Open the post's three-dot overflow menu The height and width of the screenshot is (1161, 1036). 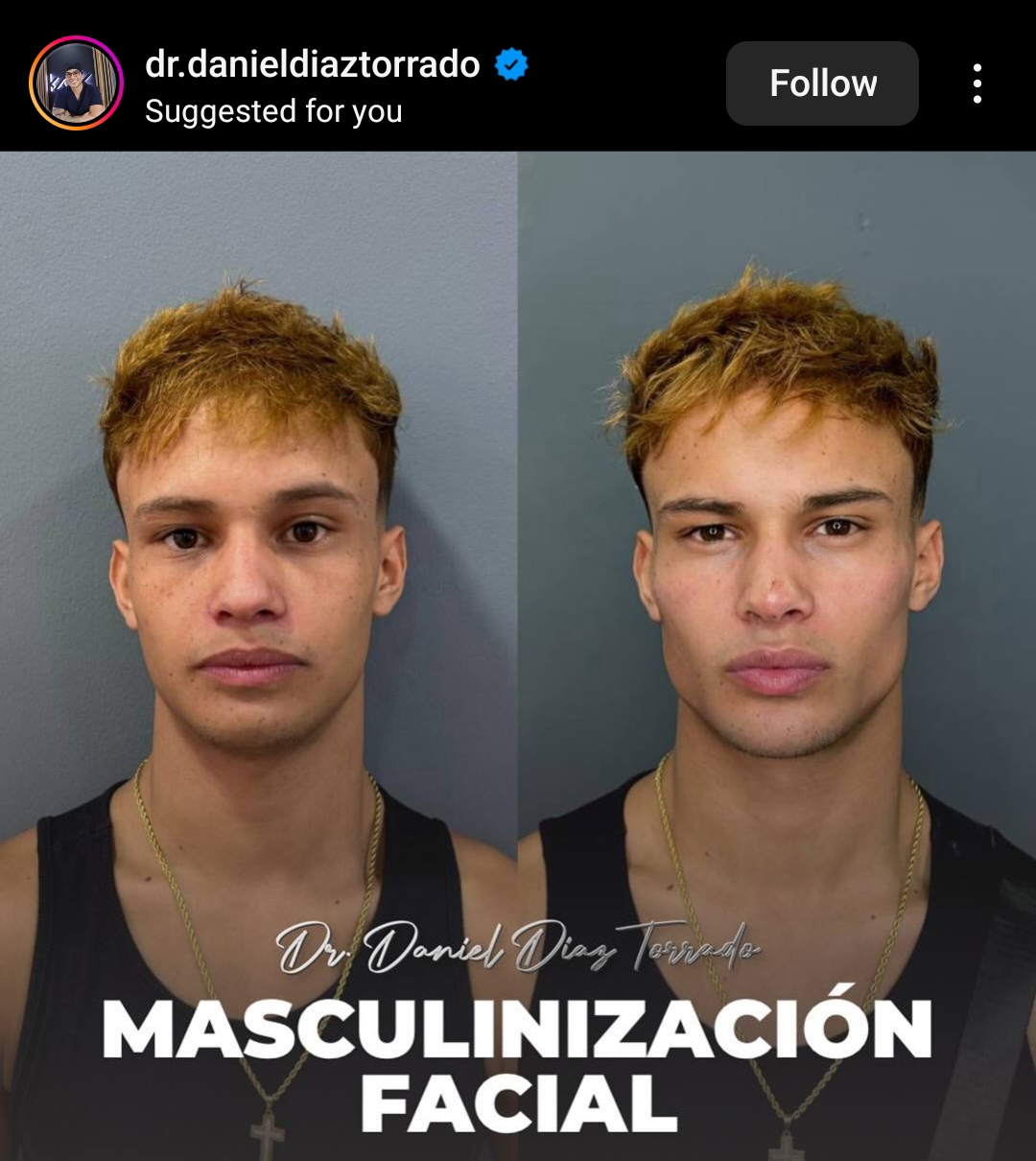(977, 83)
